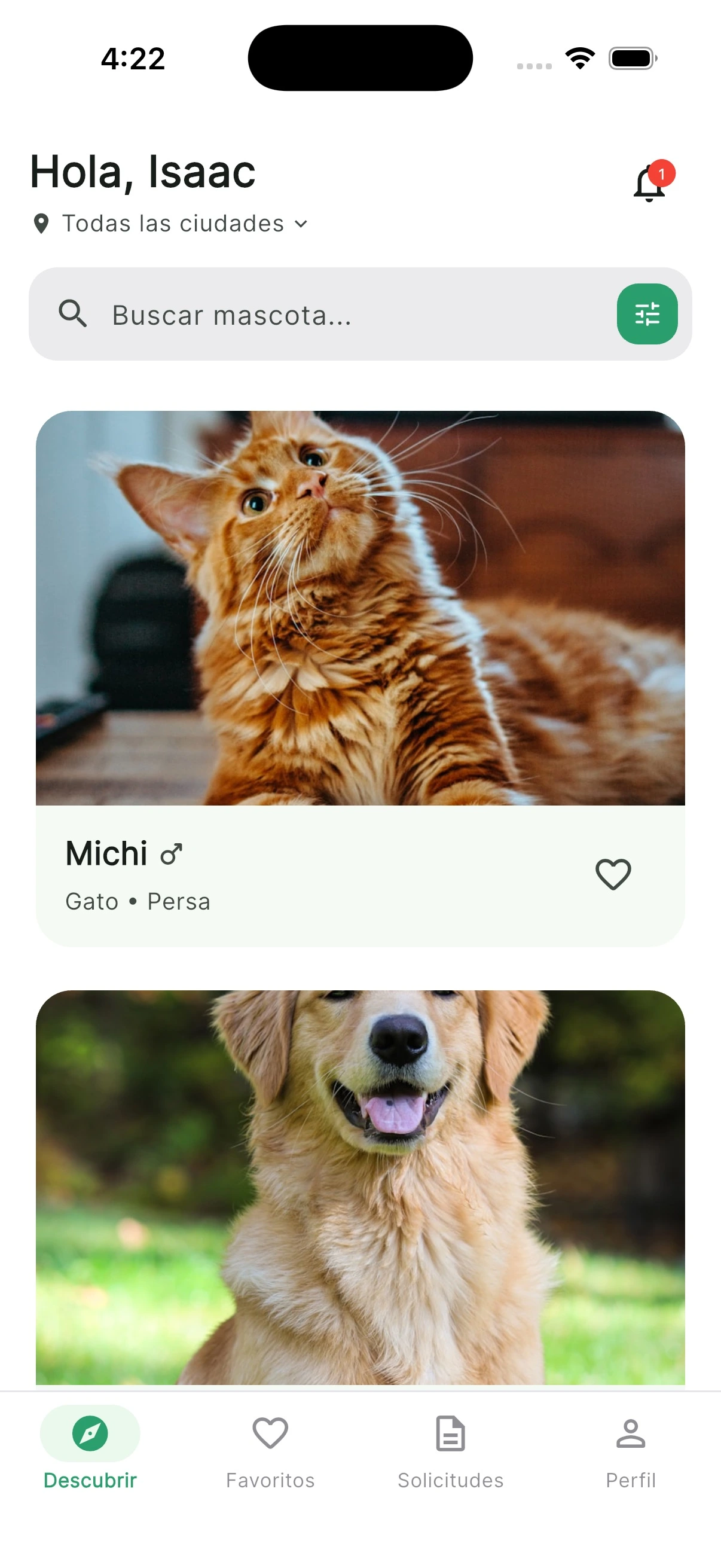Expand the Todas las ciudades city dropdown
This screenshot has height=1568, width=721.
click(172, 224)
